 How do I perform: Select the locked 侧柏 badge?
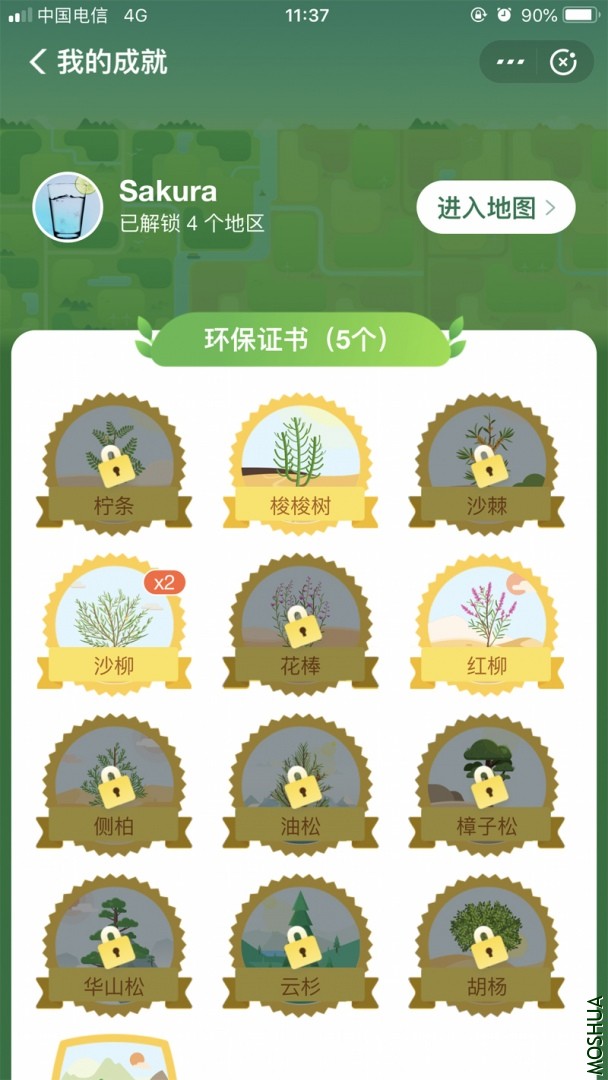point(115,784)
